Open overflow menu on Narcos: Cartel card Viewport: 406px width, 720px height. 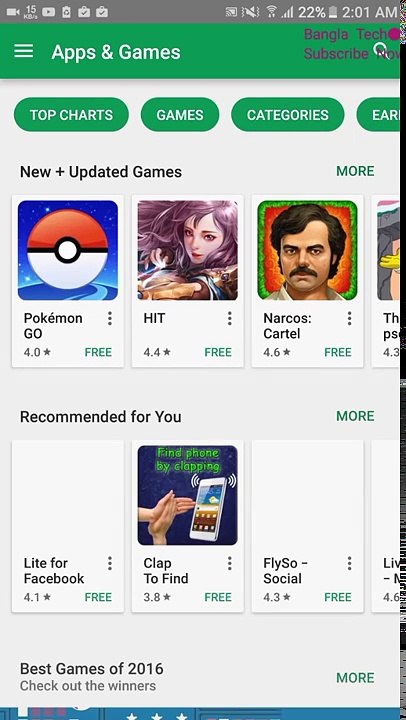tap(350, 318)
